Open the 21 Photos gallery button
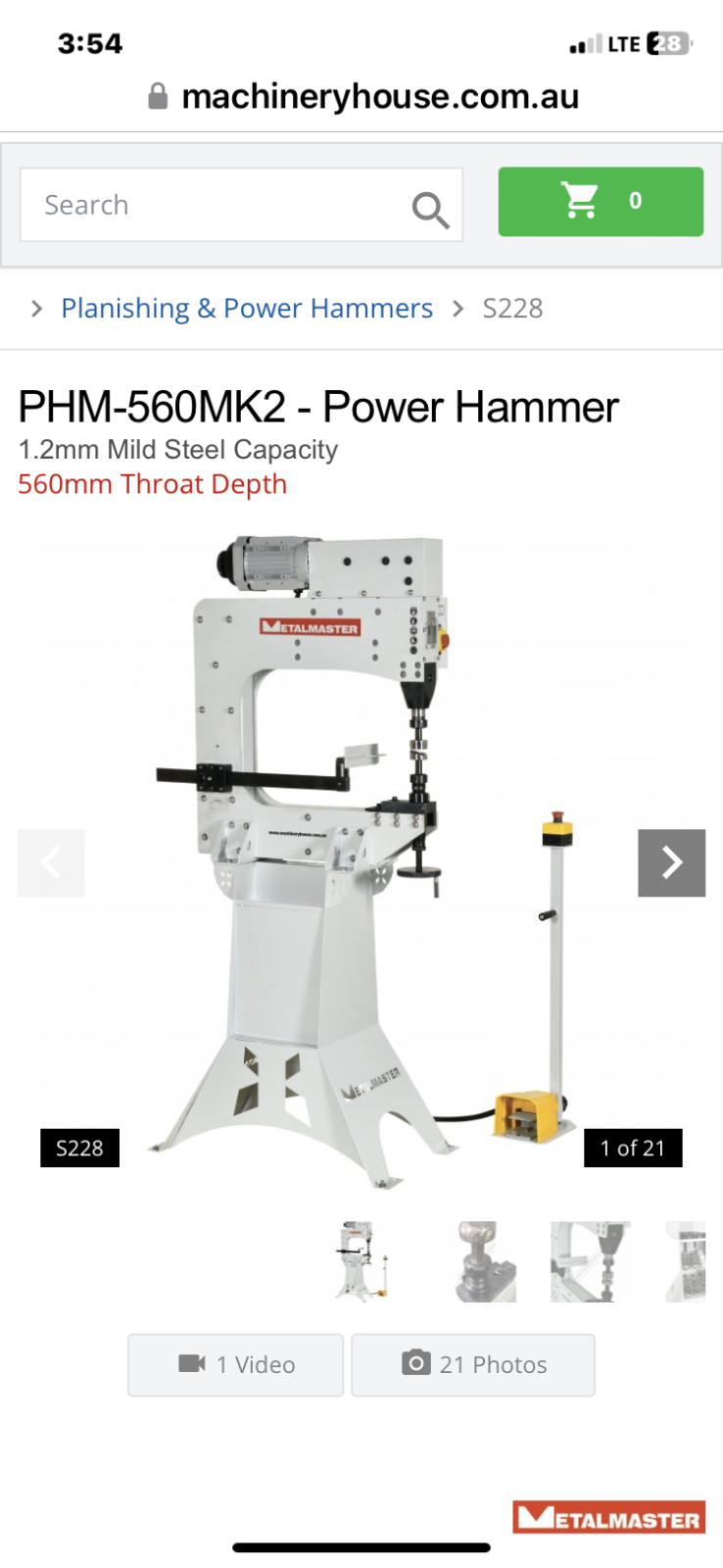The height and width of the screenshot is (1568, 723). point(472,1364)
